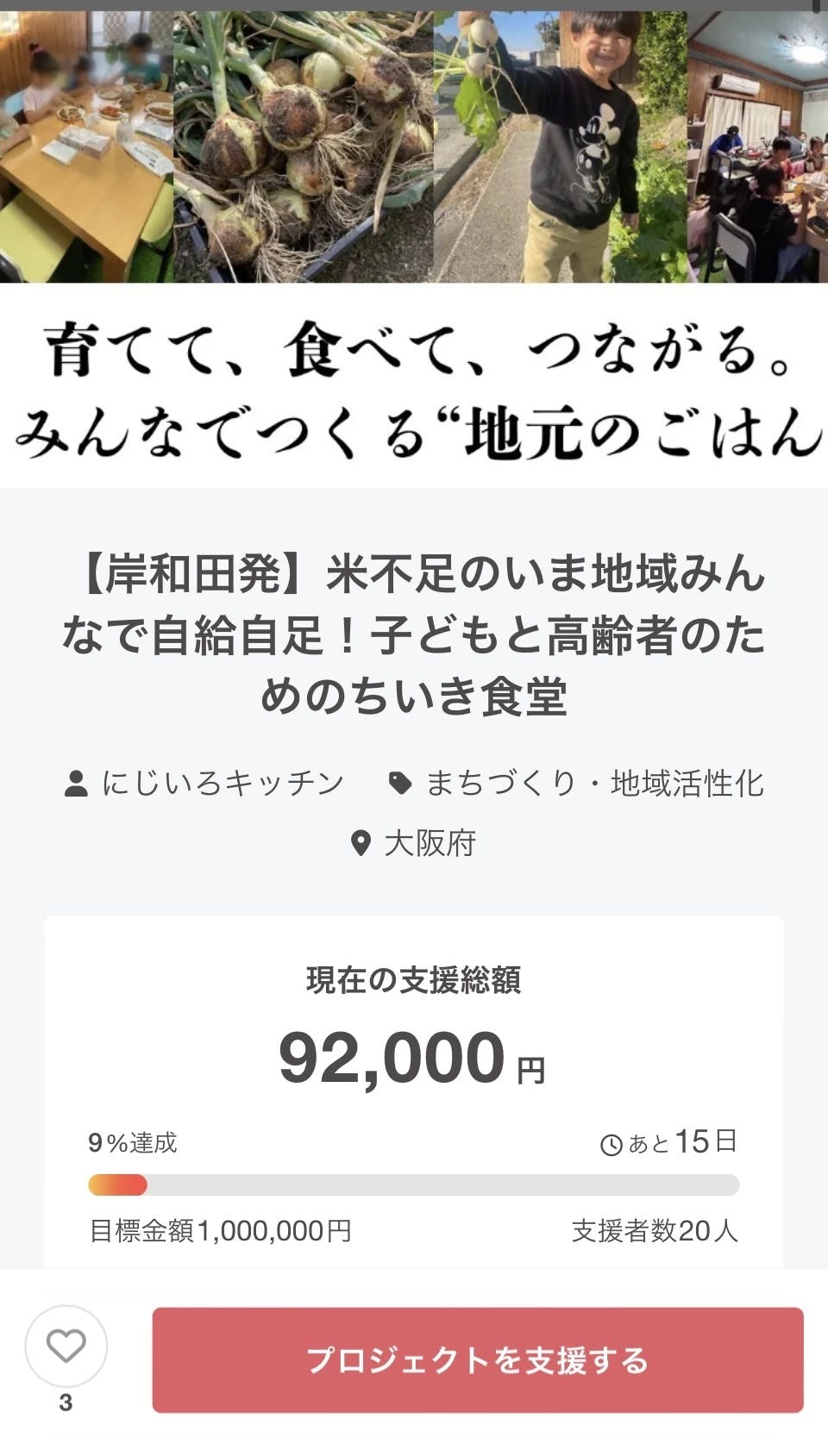View projects located in 大阪府
The image size is (828, 1456).
[x=429, y=842]
